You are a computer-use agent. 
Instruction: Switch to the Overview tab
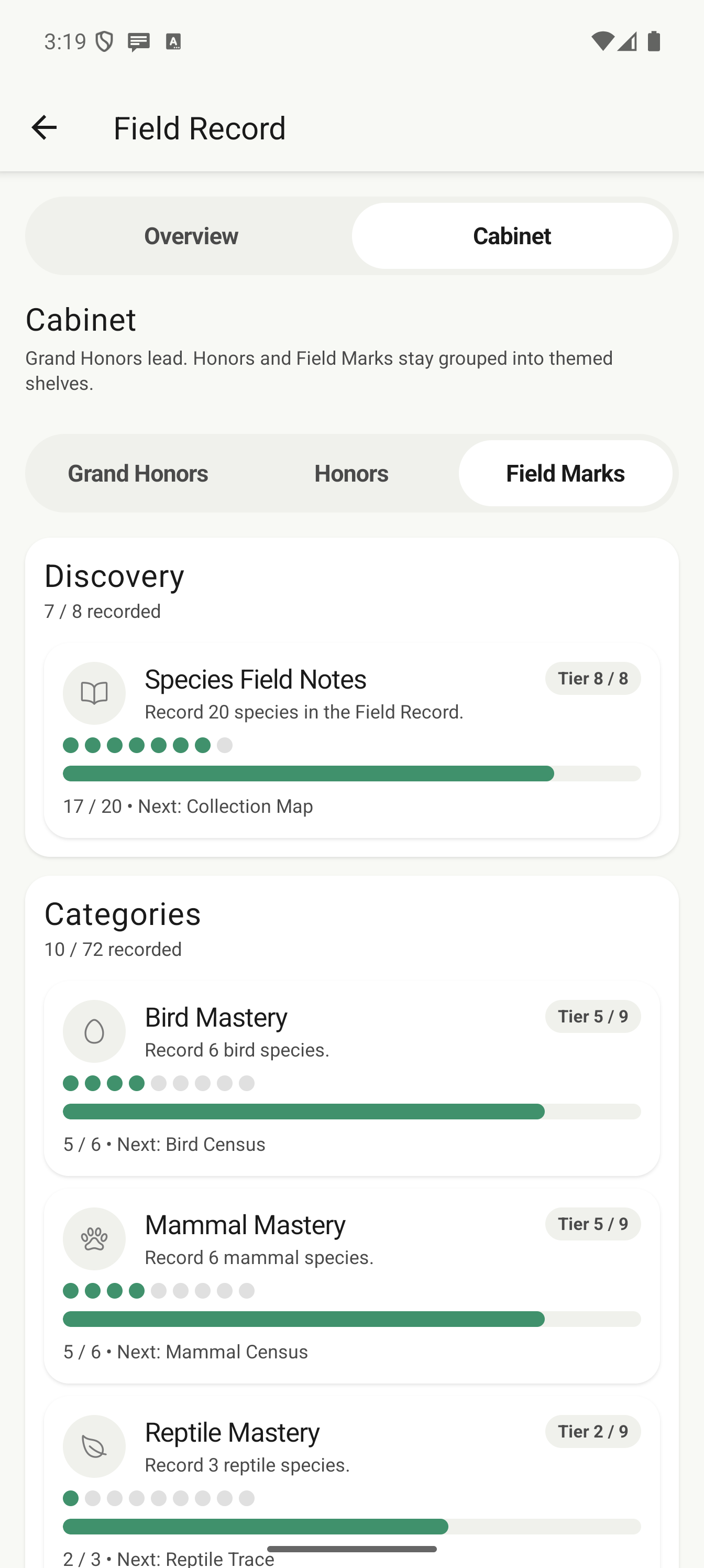coord(191,235)
